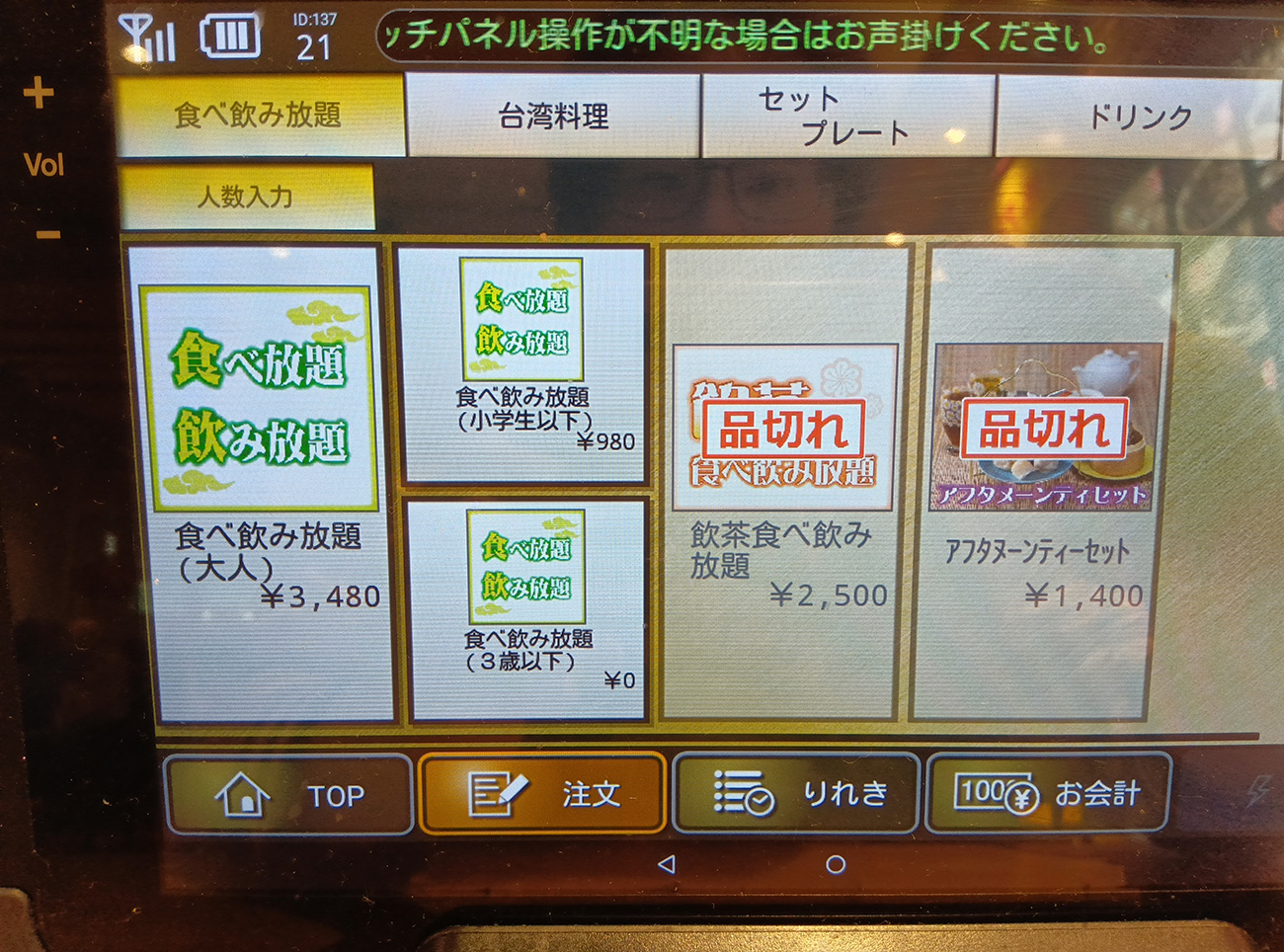Viewport: 1284px width, 952px height.
Task: Tap the 人数入力 button
Action: coord(246,197)
